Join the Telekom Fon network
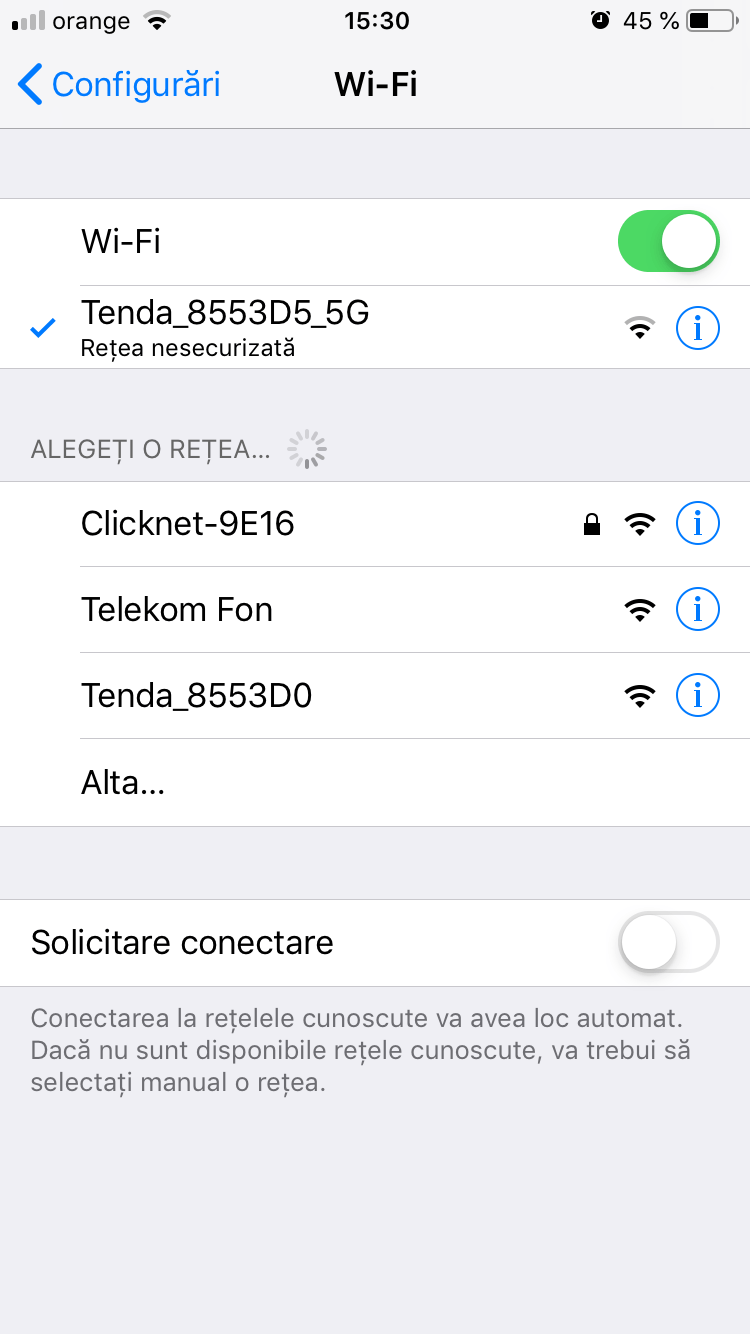The image size is (750, 1334). (177, 610)
